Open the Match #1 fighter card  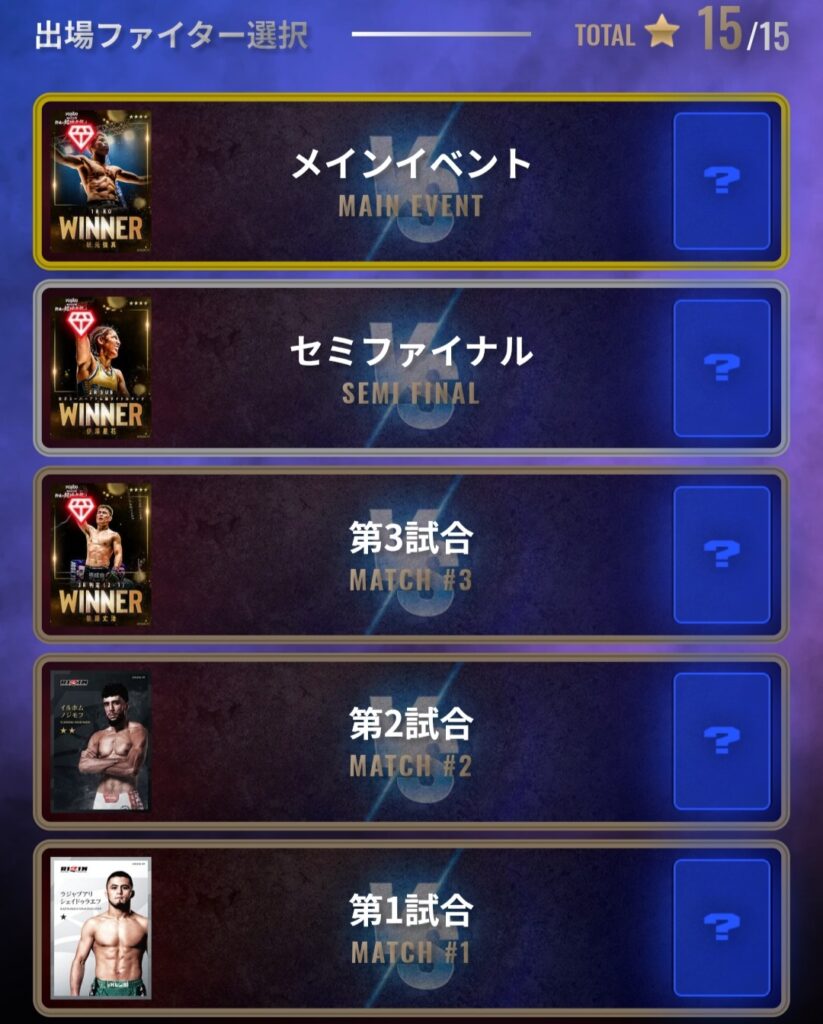101,927
